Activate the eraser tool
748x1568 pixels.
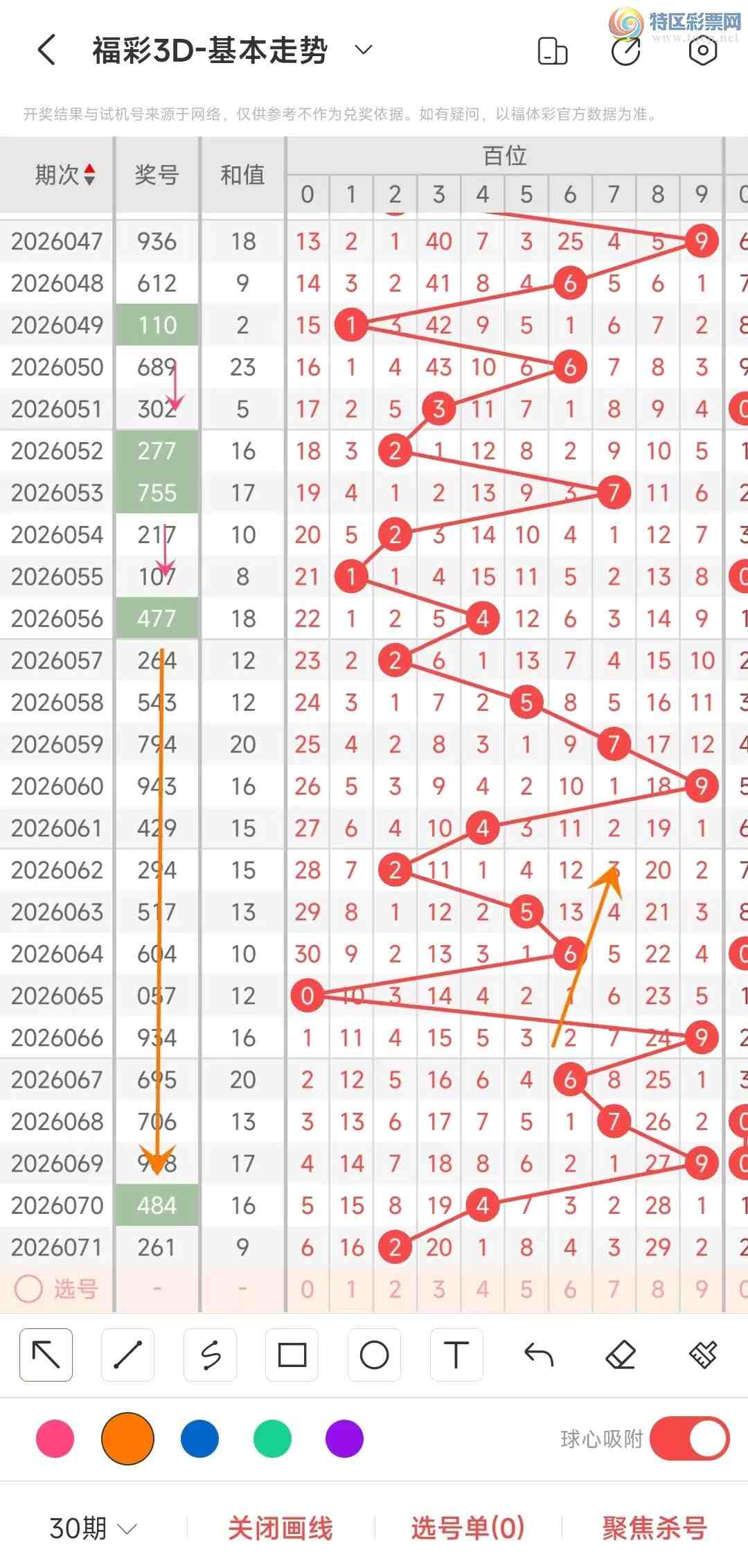[621, 1355]
